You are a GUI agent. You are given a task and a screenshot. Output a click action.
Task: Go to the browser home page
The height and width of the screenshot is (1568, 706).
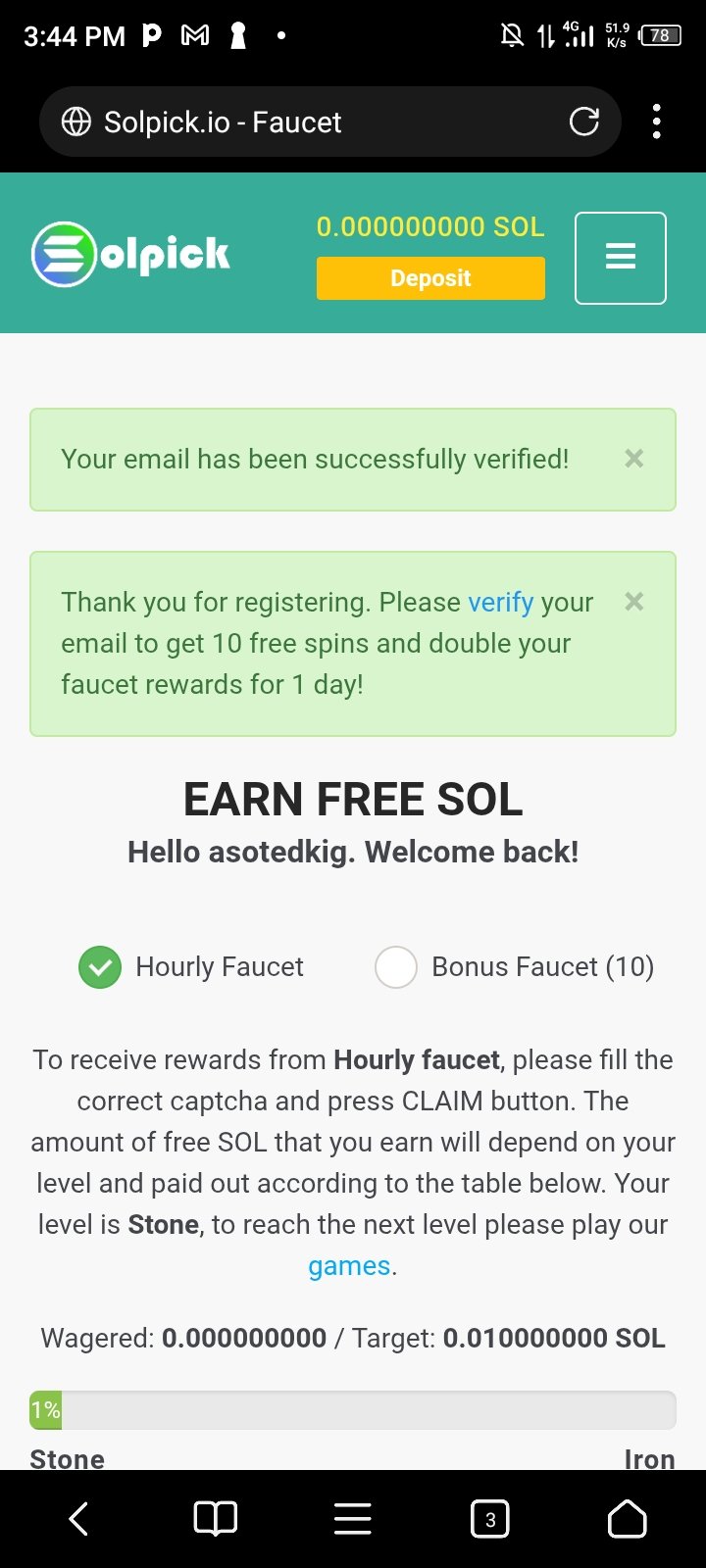pos(628,1519)
